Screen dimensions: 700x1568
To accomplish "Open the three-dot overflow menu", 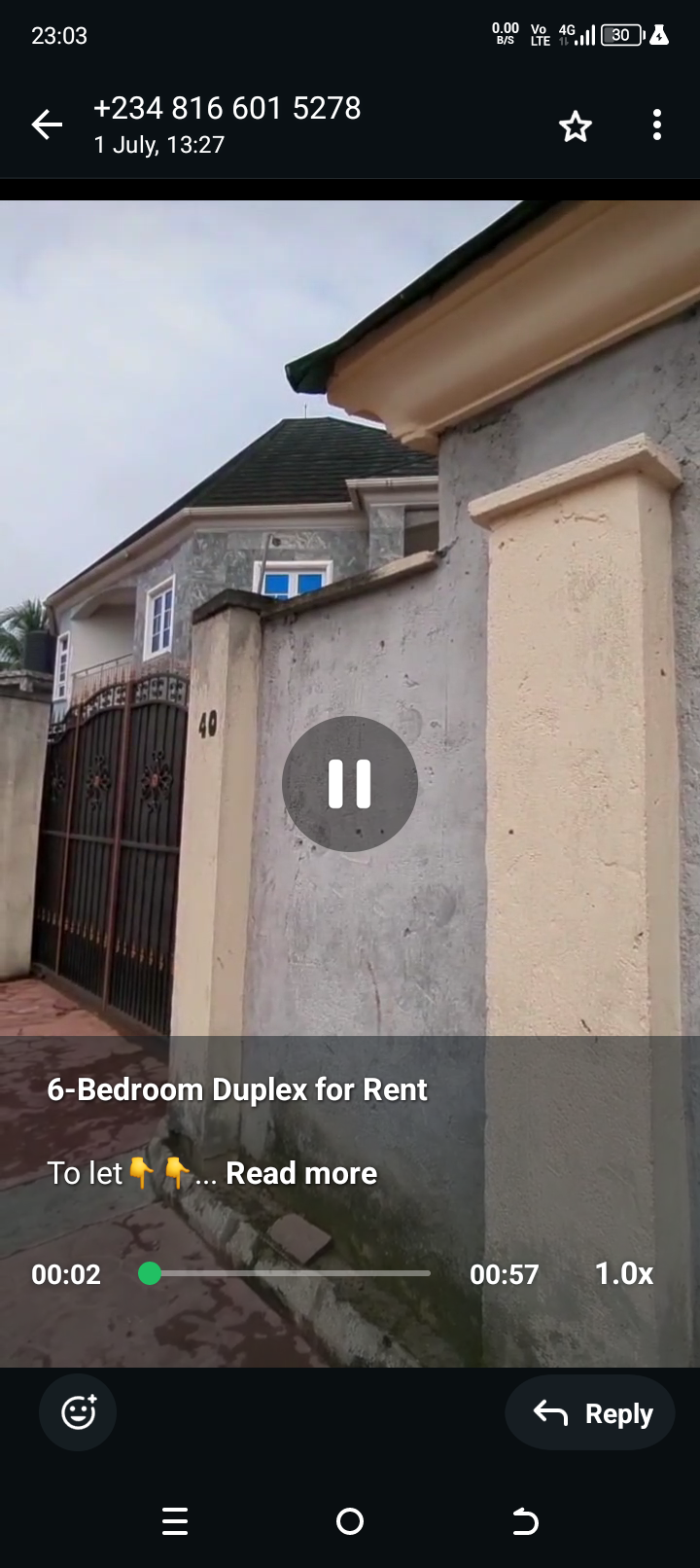I will pyautogui.click(x=657, y=125).
